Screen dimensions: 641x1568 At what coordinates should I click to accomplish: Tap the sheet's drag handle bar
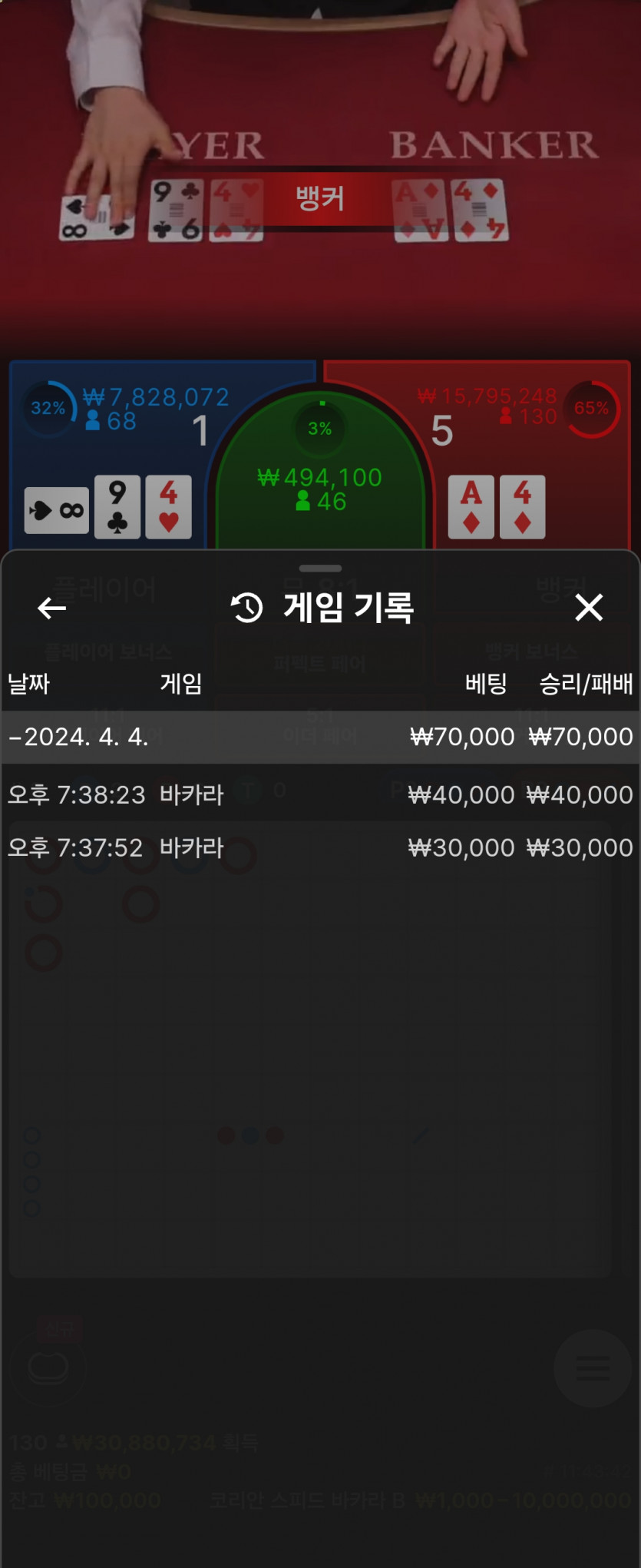320,569
